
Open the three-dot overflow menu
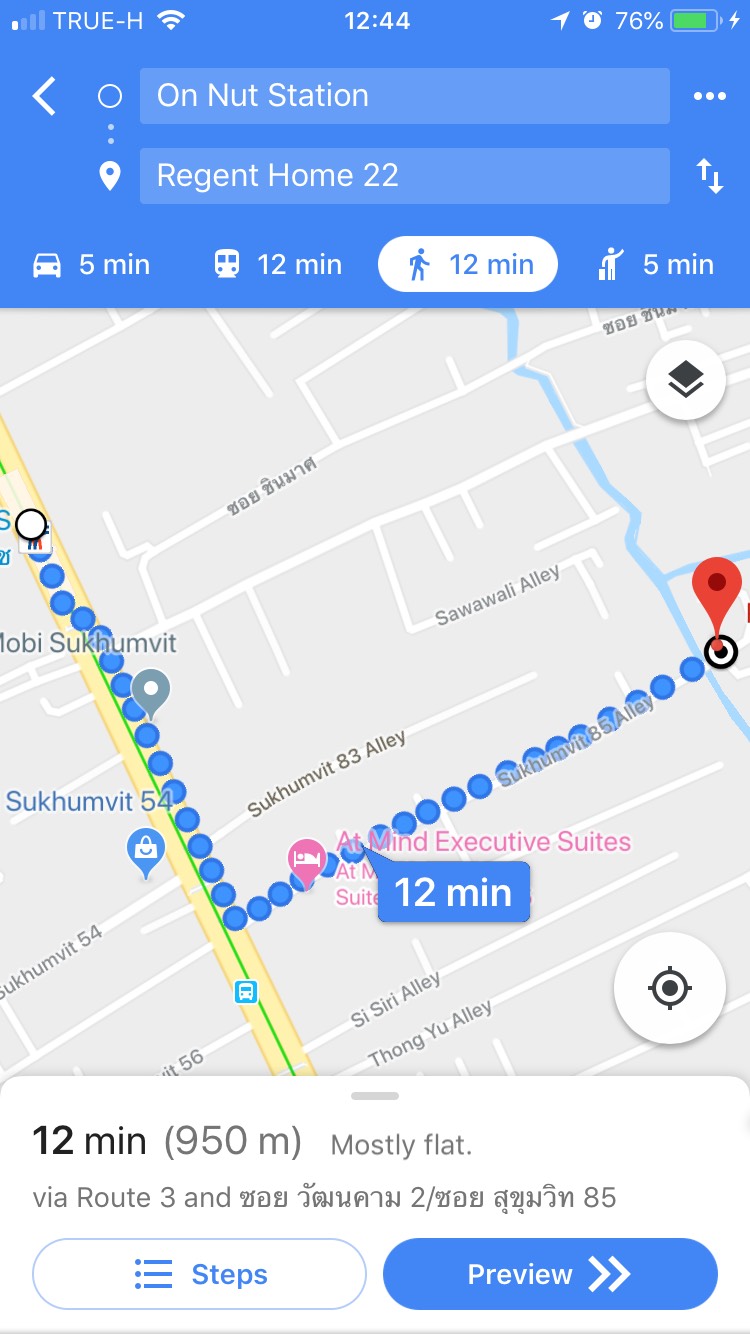pos(709,96)
